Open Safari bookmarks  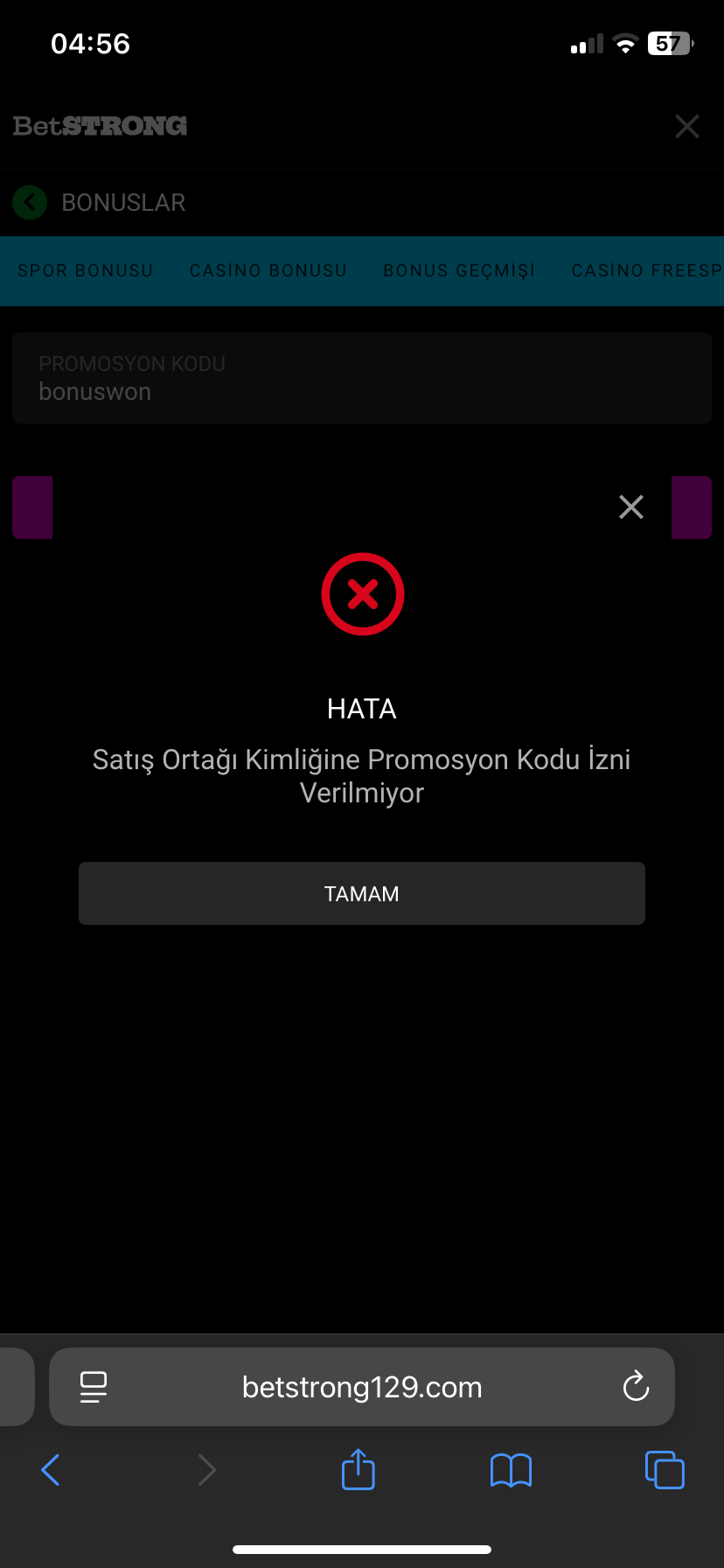(x=511, y=1470)
